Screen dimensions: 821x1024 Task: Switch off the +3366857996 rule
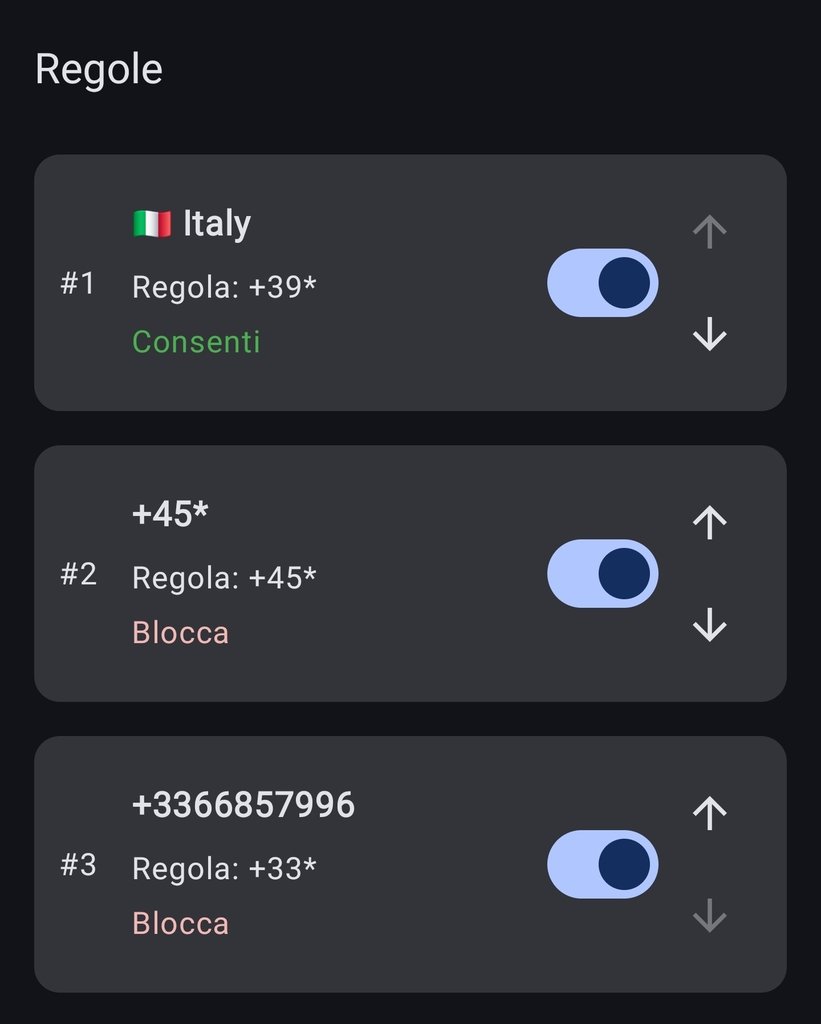coord(602,864)
